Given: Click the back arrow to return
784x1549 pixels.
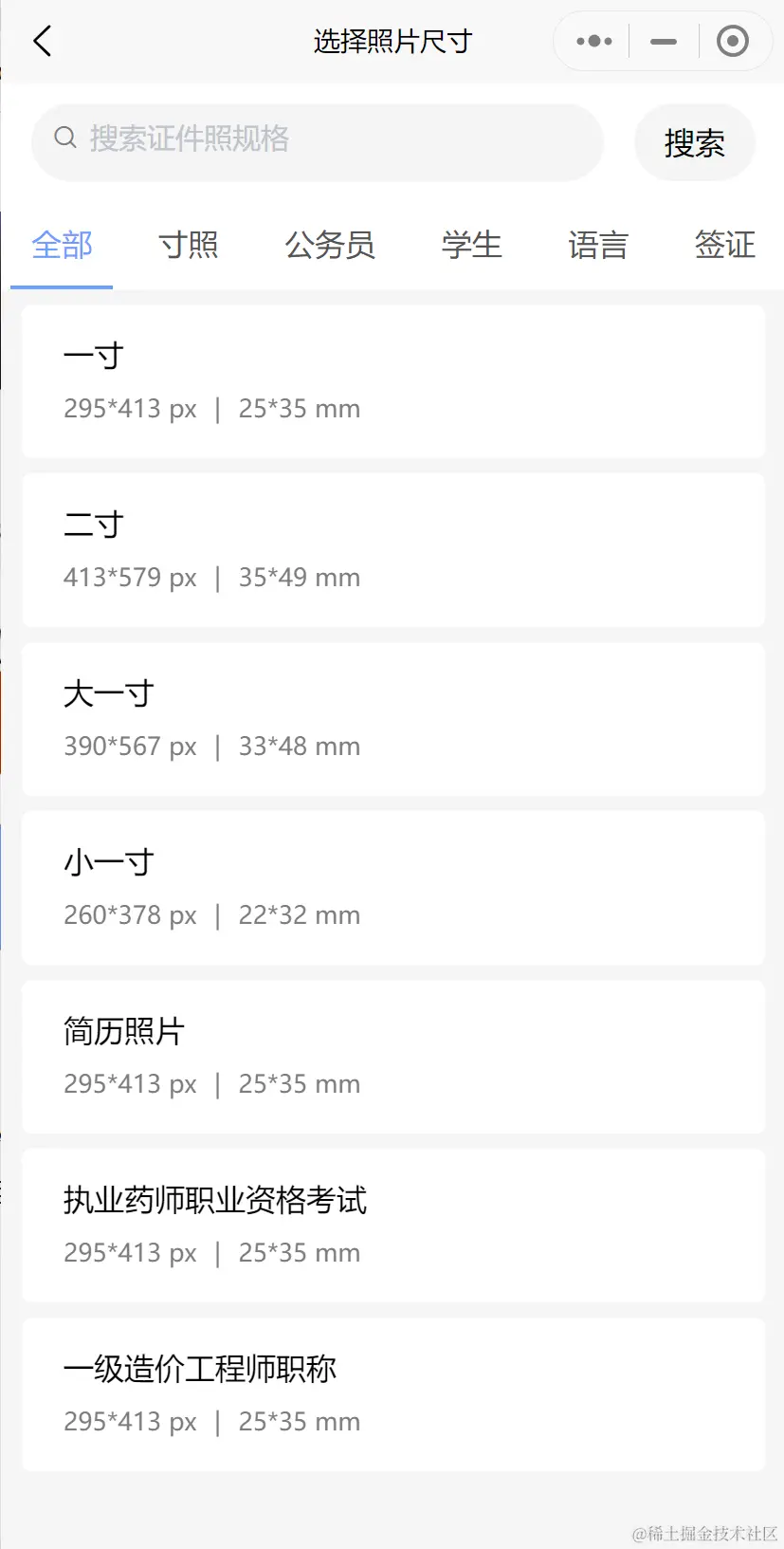Looking at the screenshot, I should pyautogui.click(x=41, y=41).
